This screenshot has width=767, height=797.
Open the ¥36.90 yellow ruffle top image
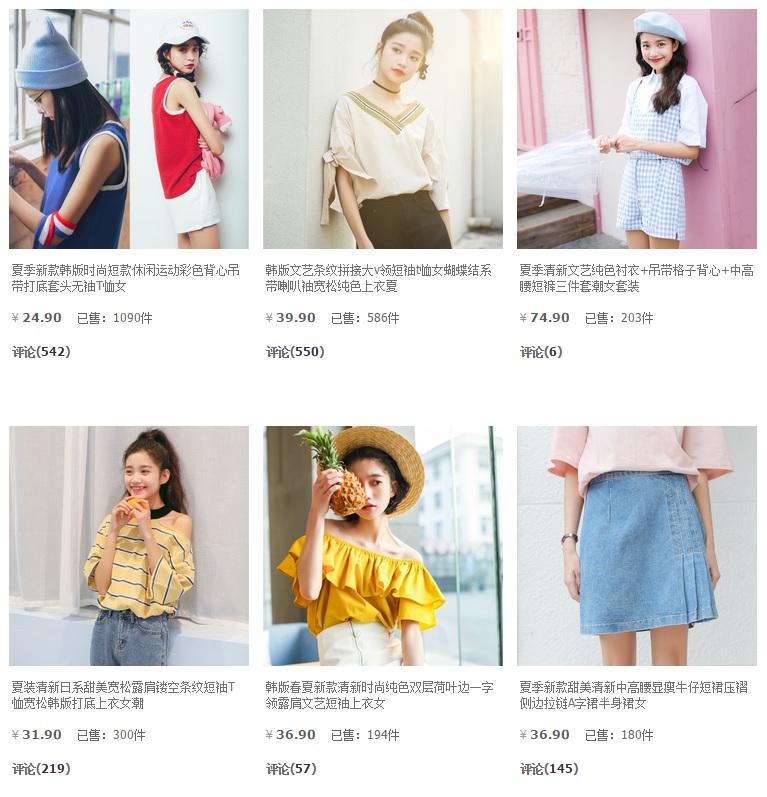(x=382, y=546)
